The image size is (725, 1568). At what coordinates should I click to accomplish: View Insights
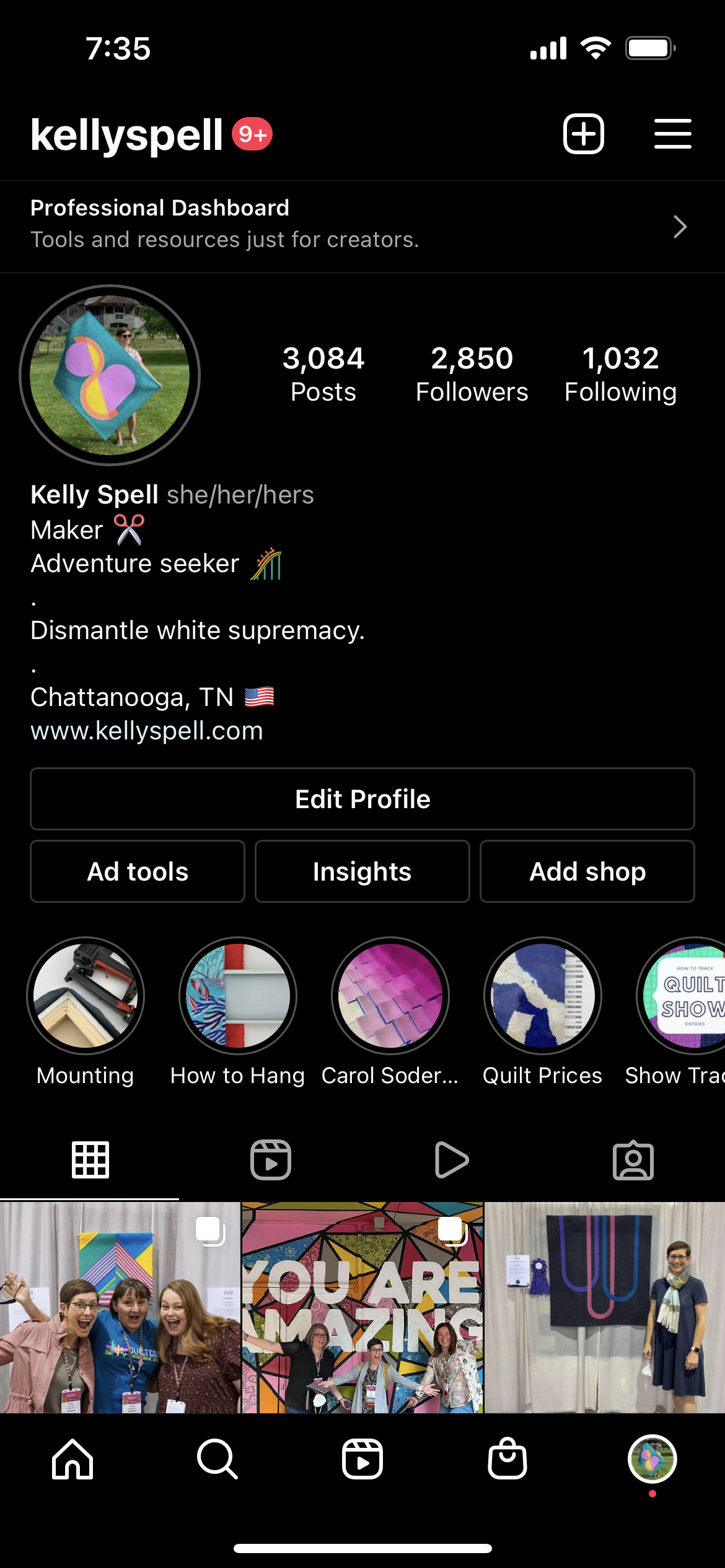tap(362, 871)
